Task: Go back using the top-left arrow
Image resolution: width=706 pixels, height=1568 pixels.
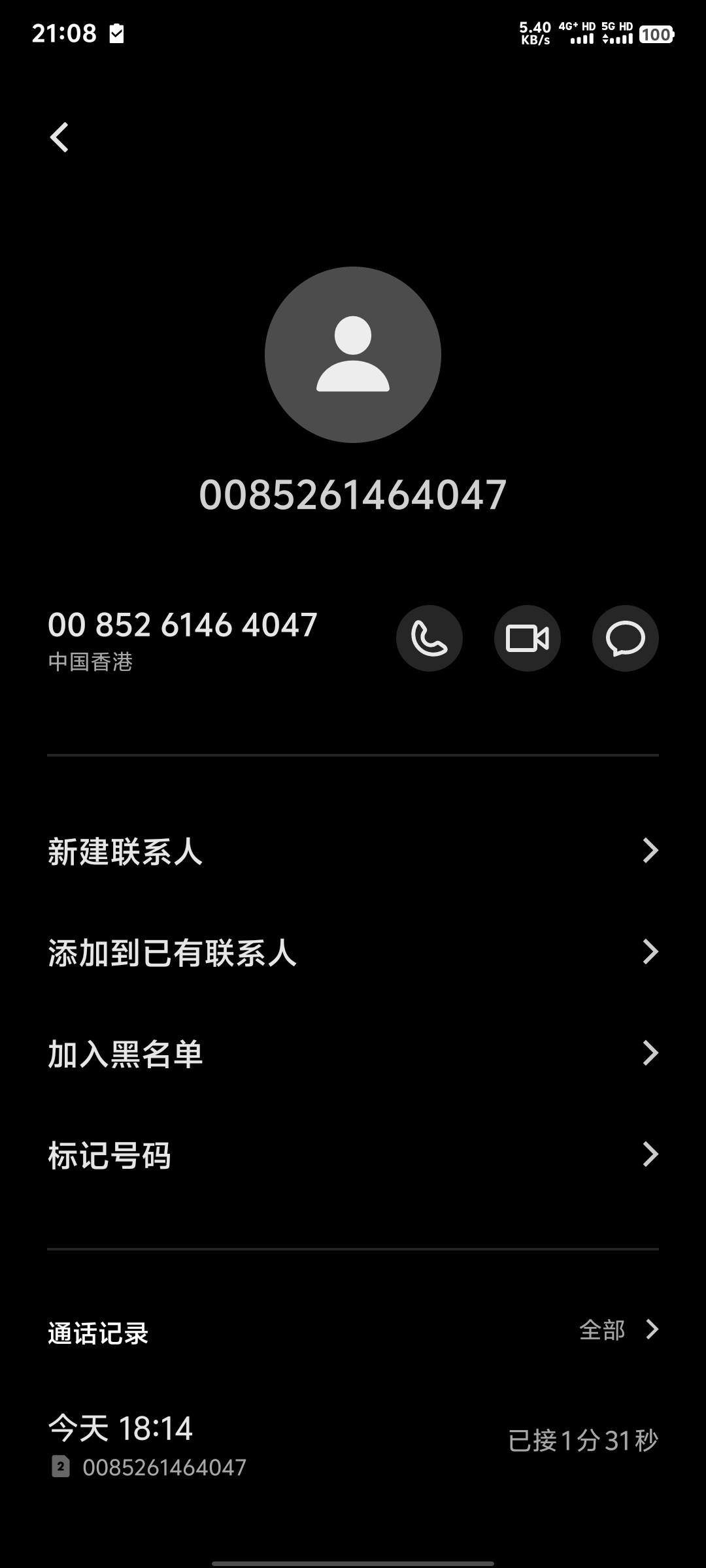Action: pos(59,137)
